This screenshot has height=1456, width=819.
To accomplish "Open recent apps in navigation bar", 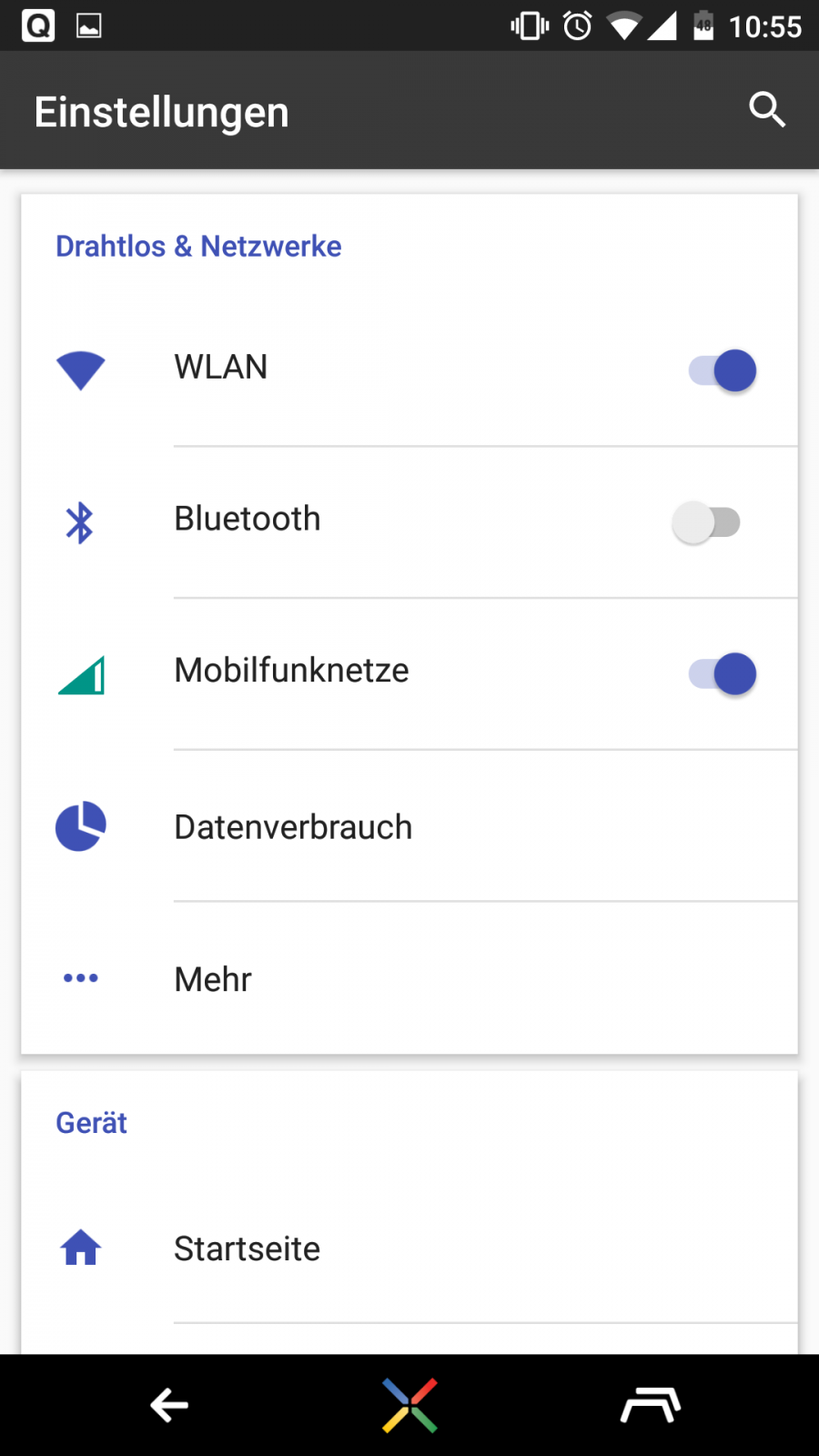I will (x=650, y=1405).
